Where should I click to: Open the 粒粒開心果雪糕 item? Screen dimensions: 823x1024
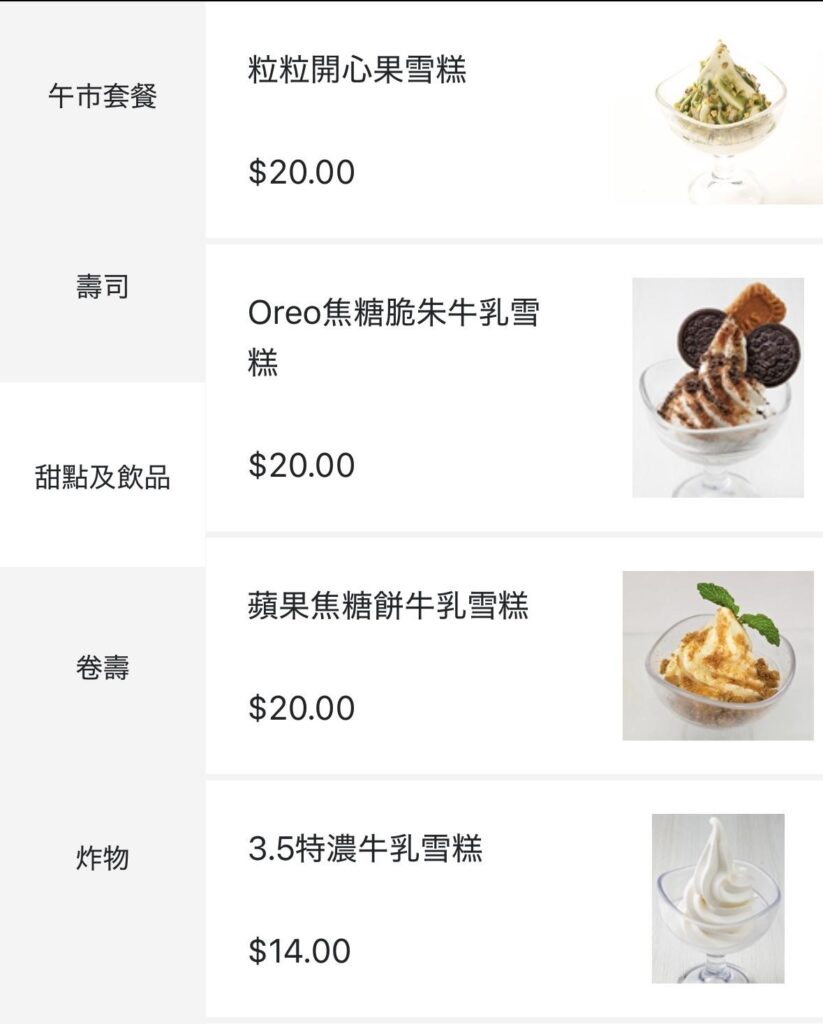click(x=357, y=71)
